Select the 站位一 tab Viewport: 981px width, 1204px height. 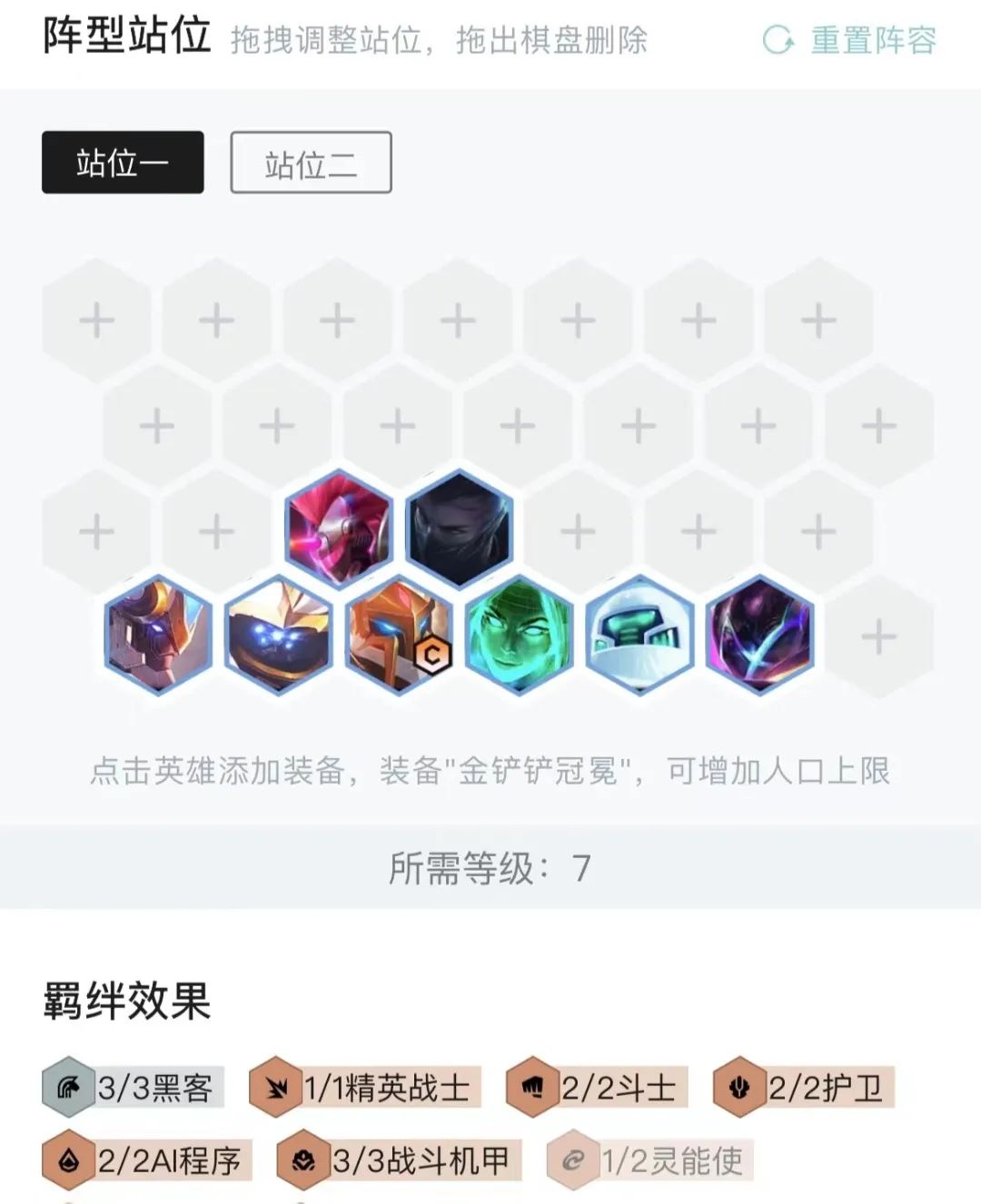[x=123, y=163]
